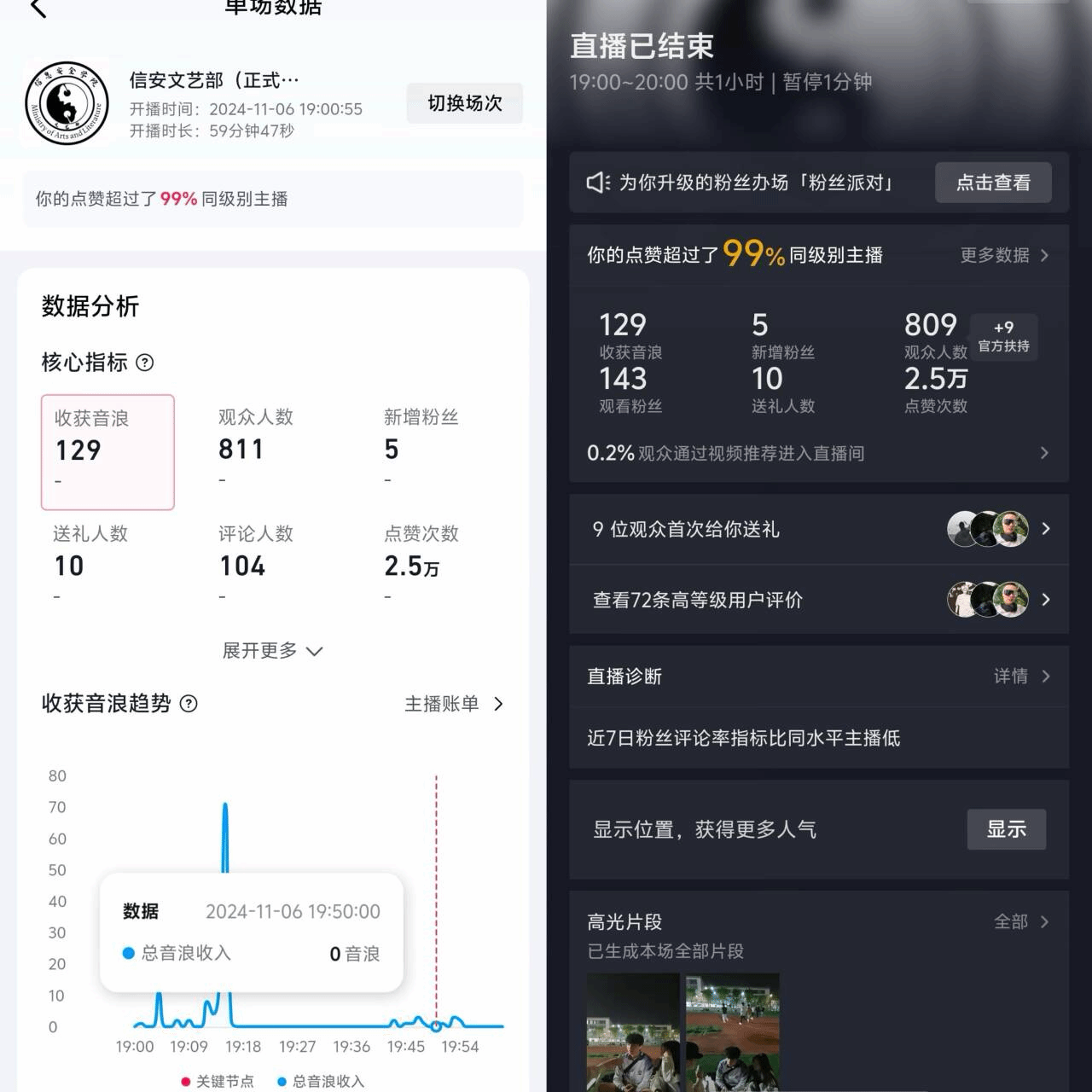
Task: Expand more metrics with 展开更多
Action: 272,651
